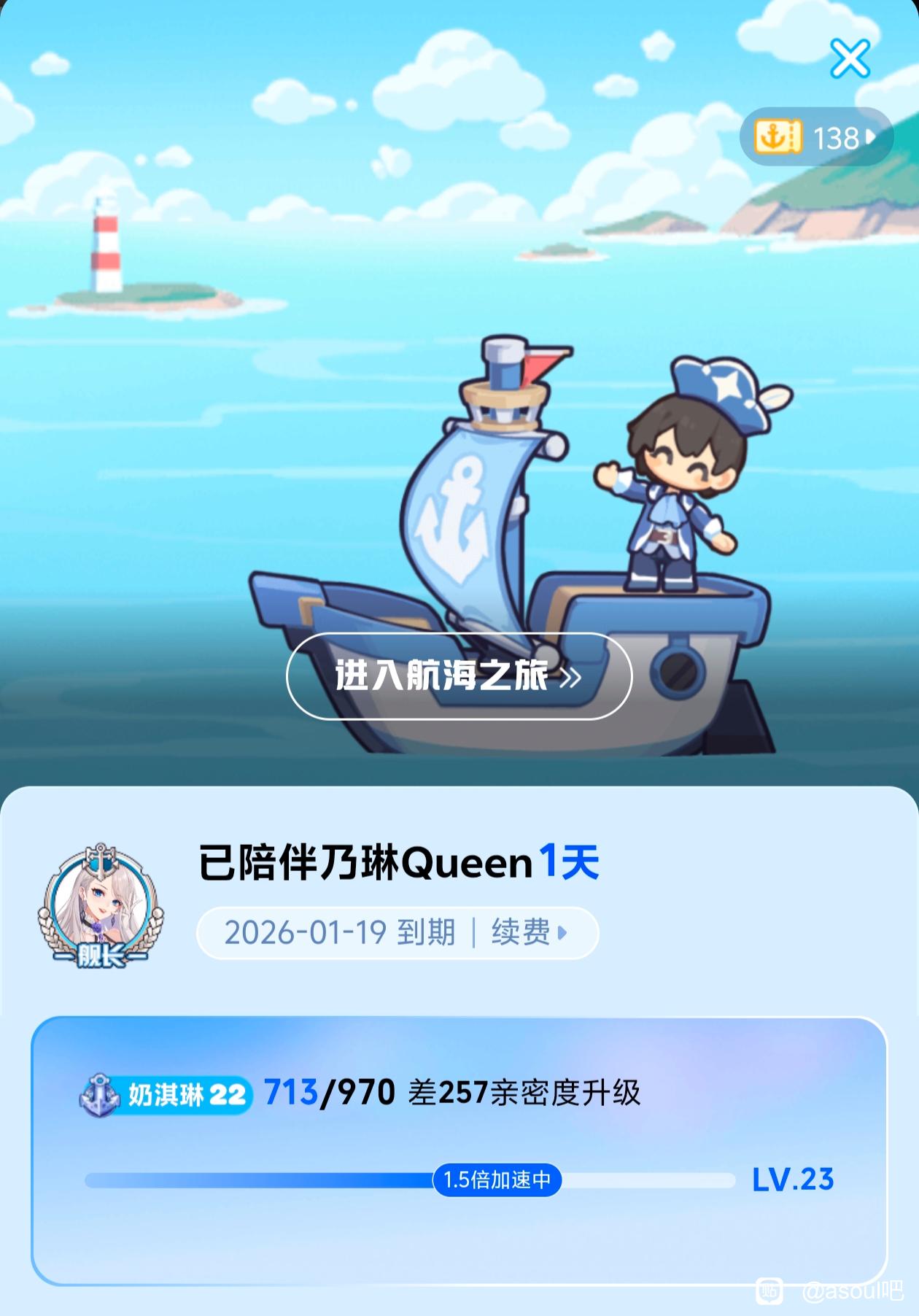Viewport: 919px width, 1316px height.
Task: Tap 续费 to renew the membership
Action: 528,932
